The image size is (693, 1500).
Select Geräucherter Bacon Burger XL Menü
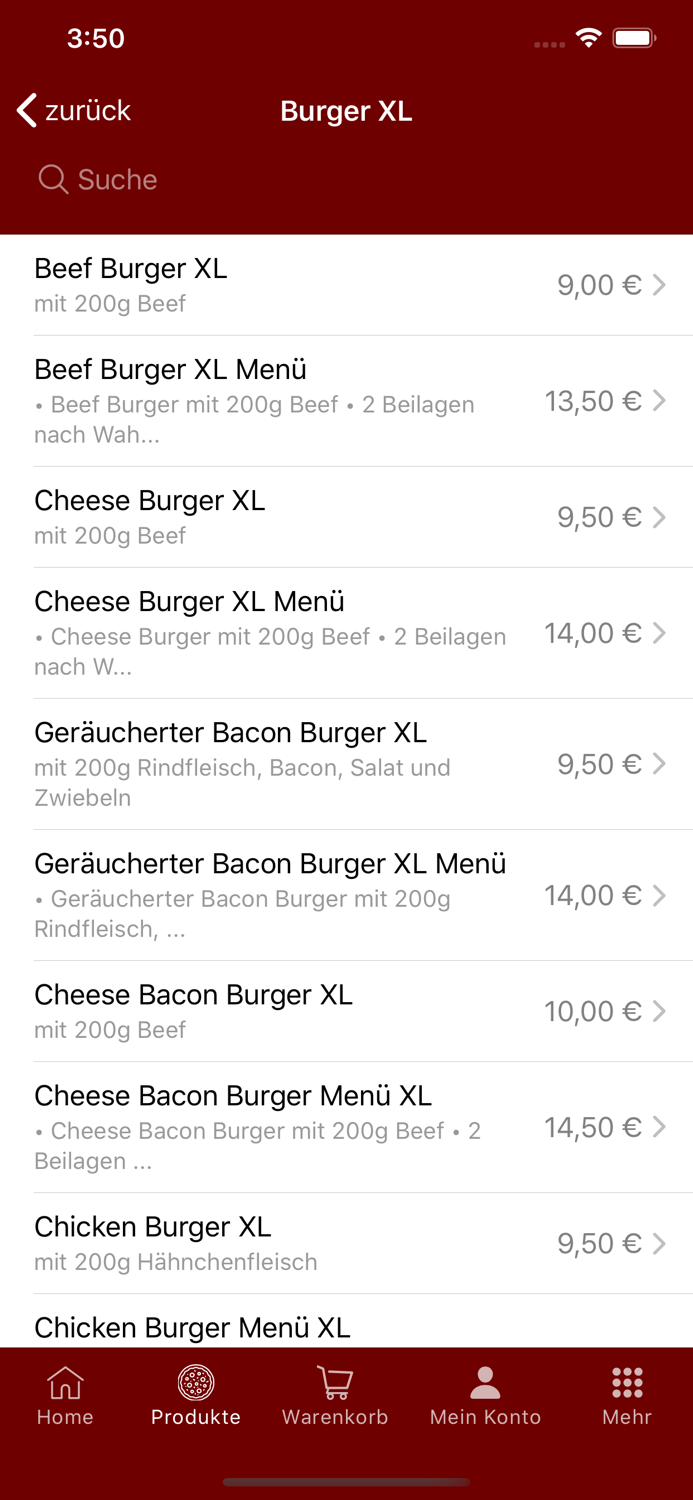346,895
